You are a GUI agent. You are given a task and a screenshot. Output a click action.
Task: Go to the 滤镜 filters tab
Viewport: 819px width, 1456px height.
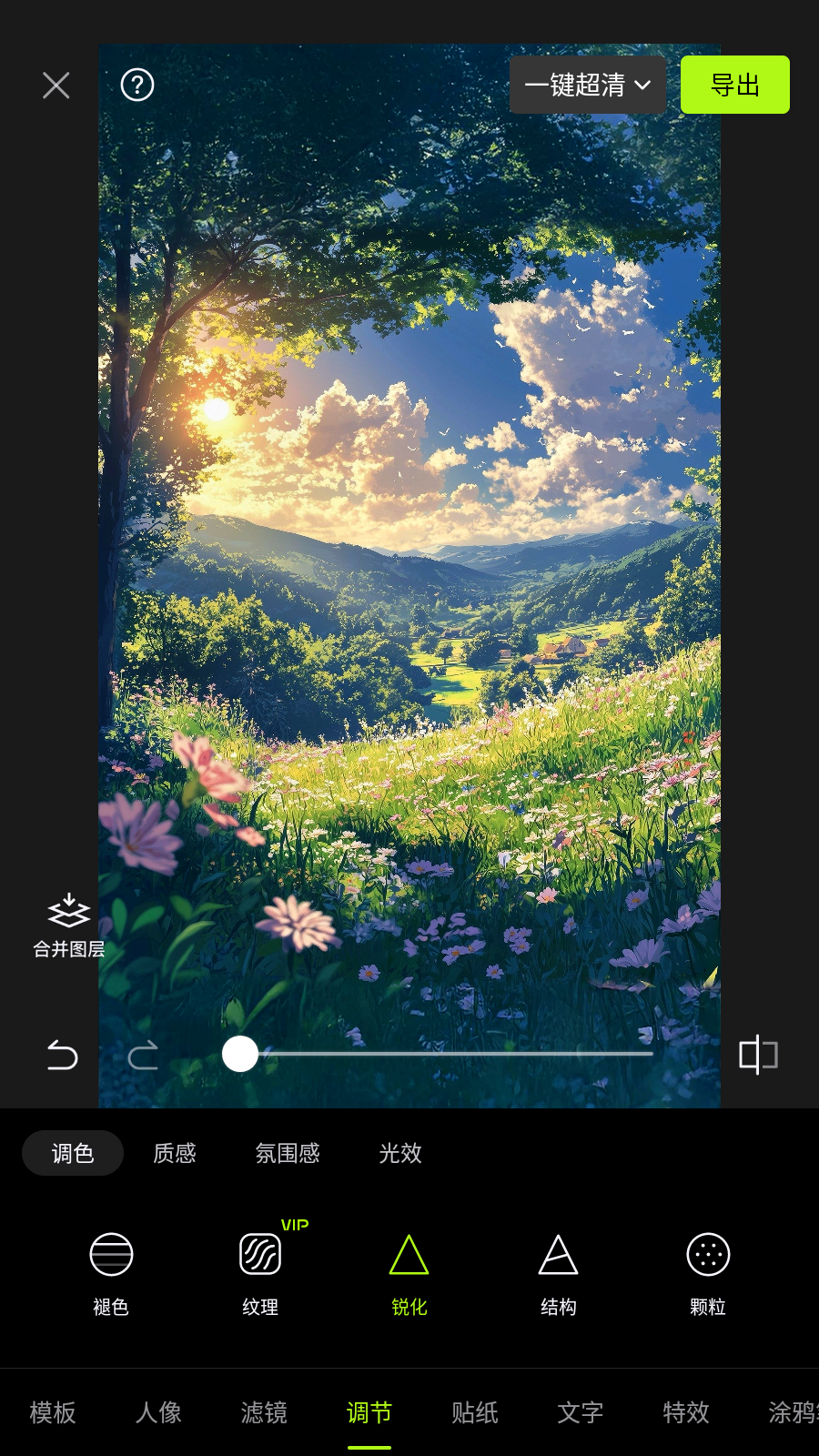264,1412
